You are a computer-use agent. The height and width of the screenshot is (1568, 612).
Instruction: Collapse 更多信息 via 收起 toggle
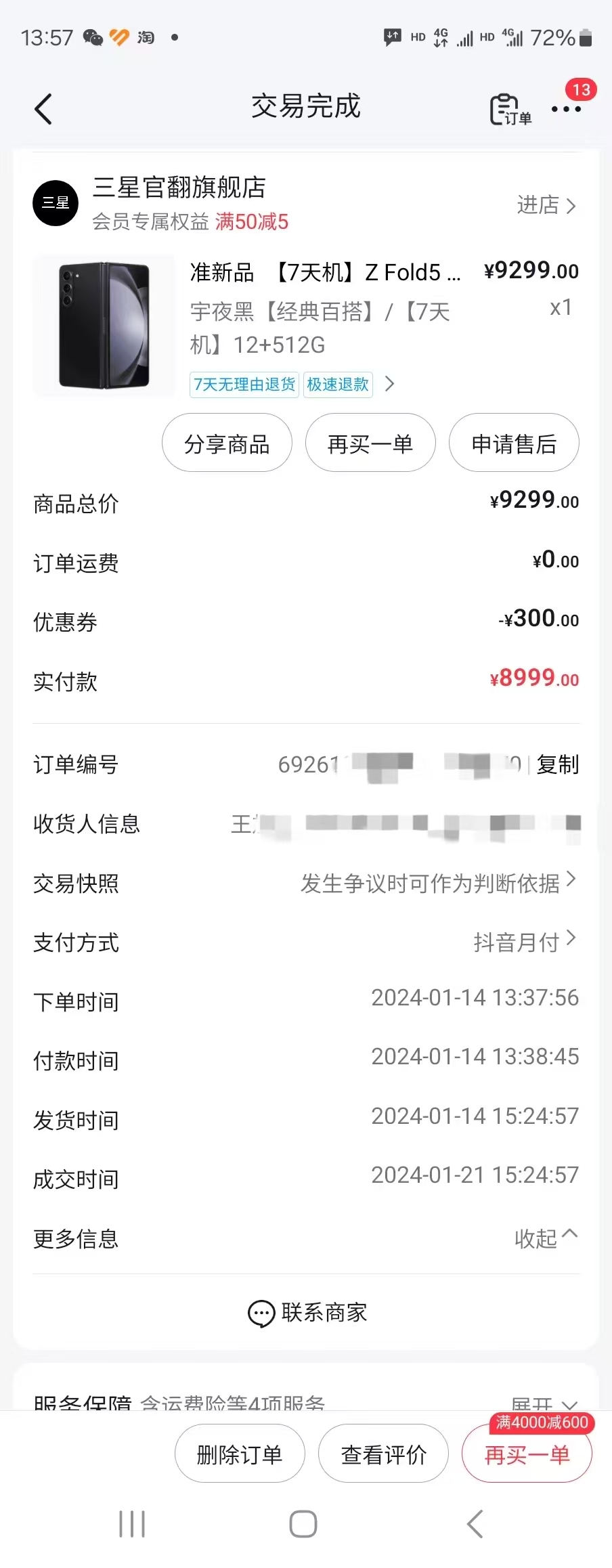click(x=546, y=1238)
